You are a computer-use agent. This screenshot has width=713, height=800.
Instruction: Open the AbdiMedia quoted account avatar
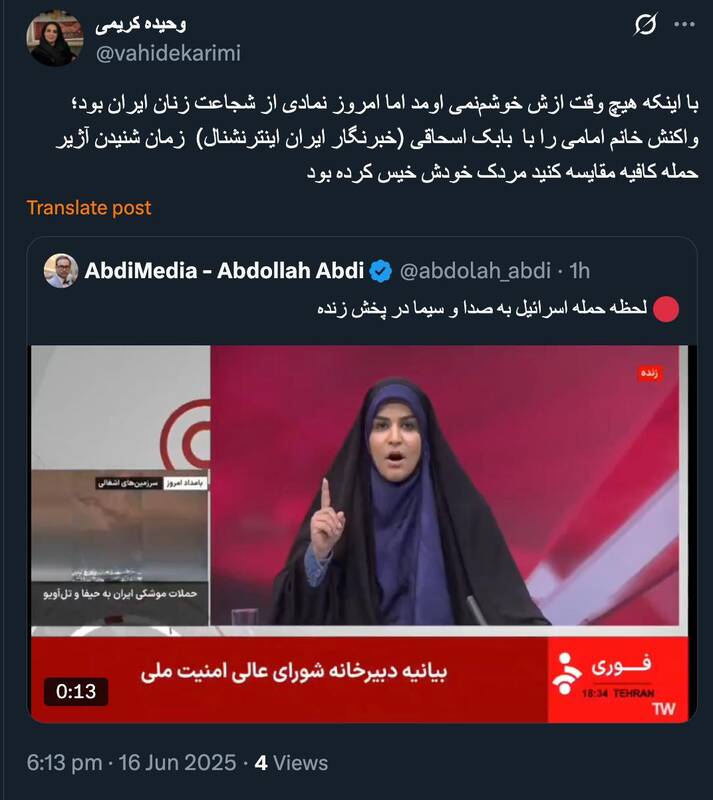tap(61, 270)
